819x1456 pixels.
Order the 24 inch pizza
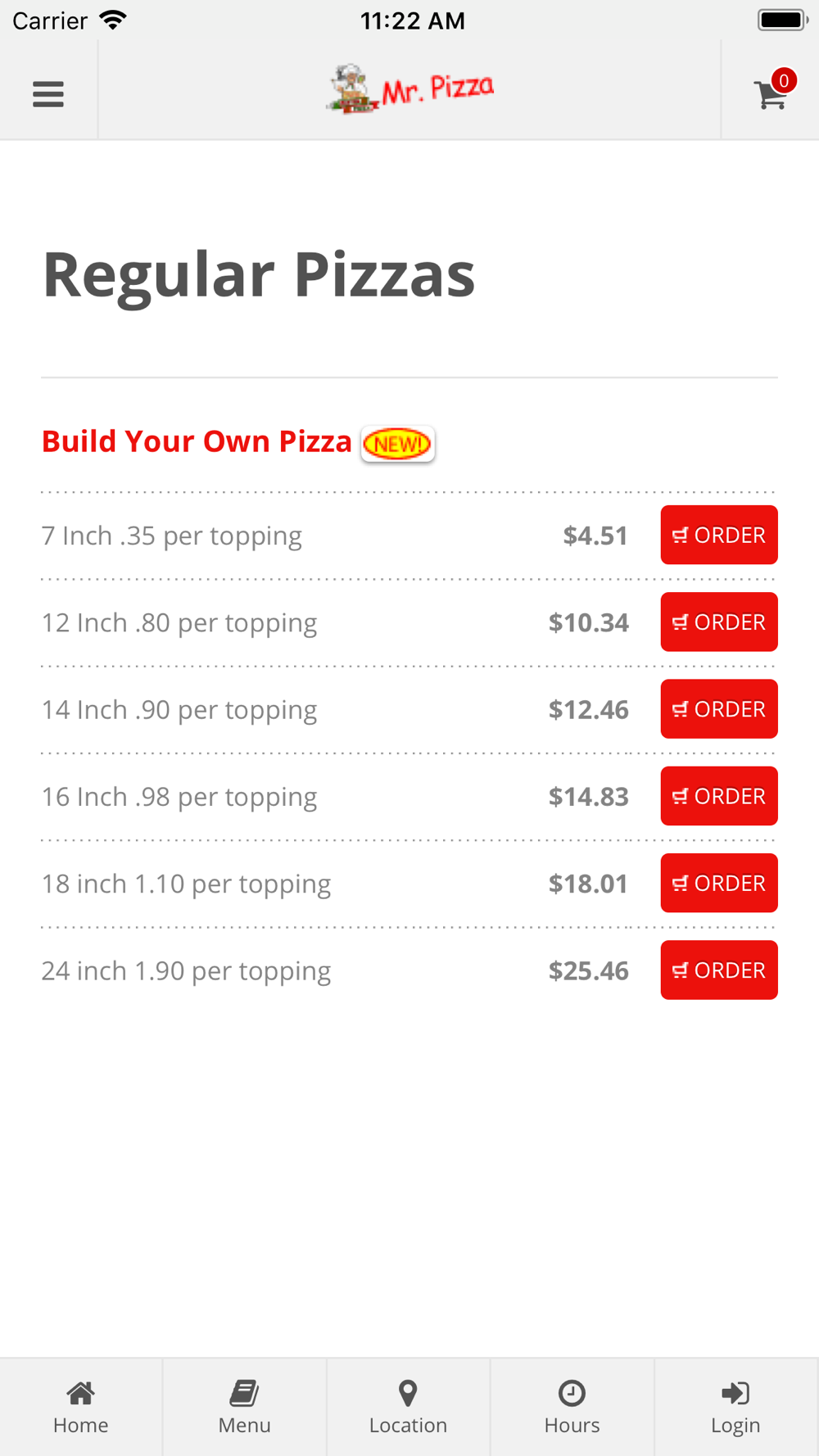coord(719,970)
